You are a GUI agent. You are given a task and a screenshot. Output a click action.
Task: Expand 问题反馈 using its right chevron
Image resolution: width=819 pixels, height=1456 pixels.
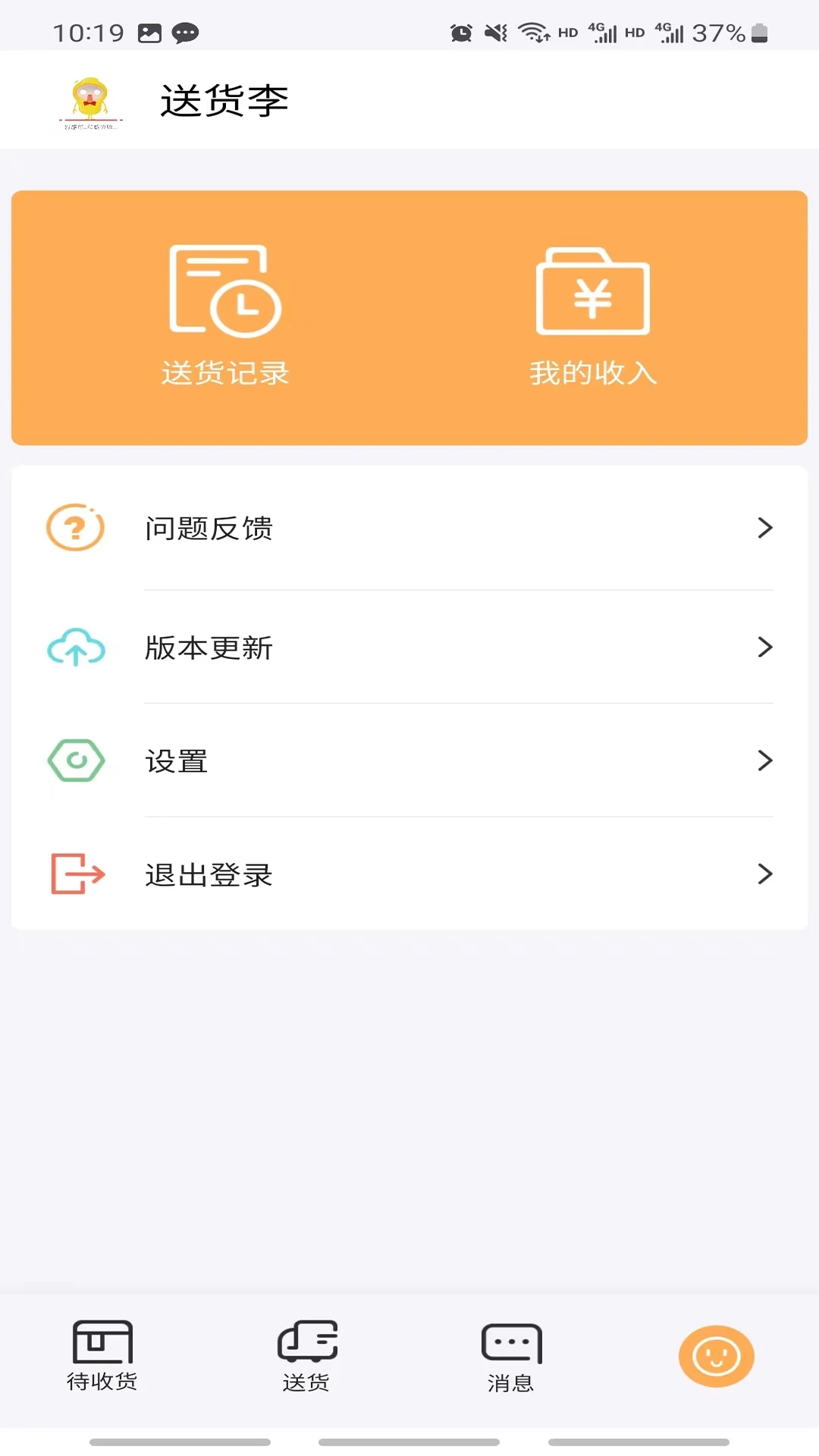764,529
